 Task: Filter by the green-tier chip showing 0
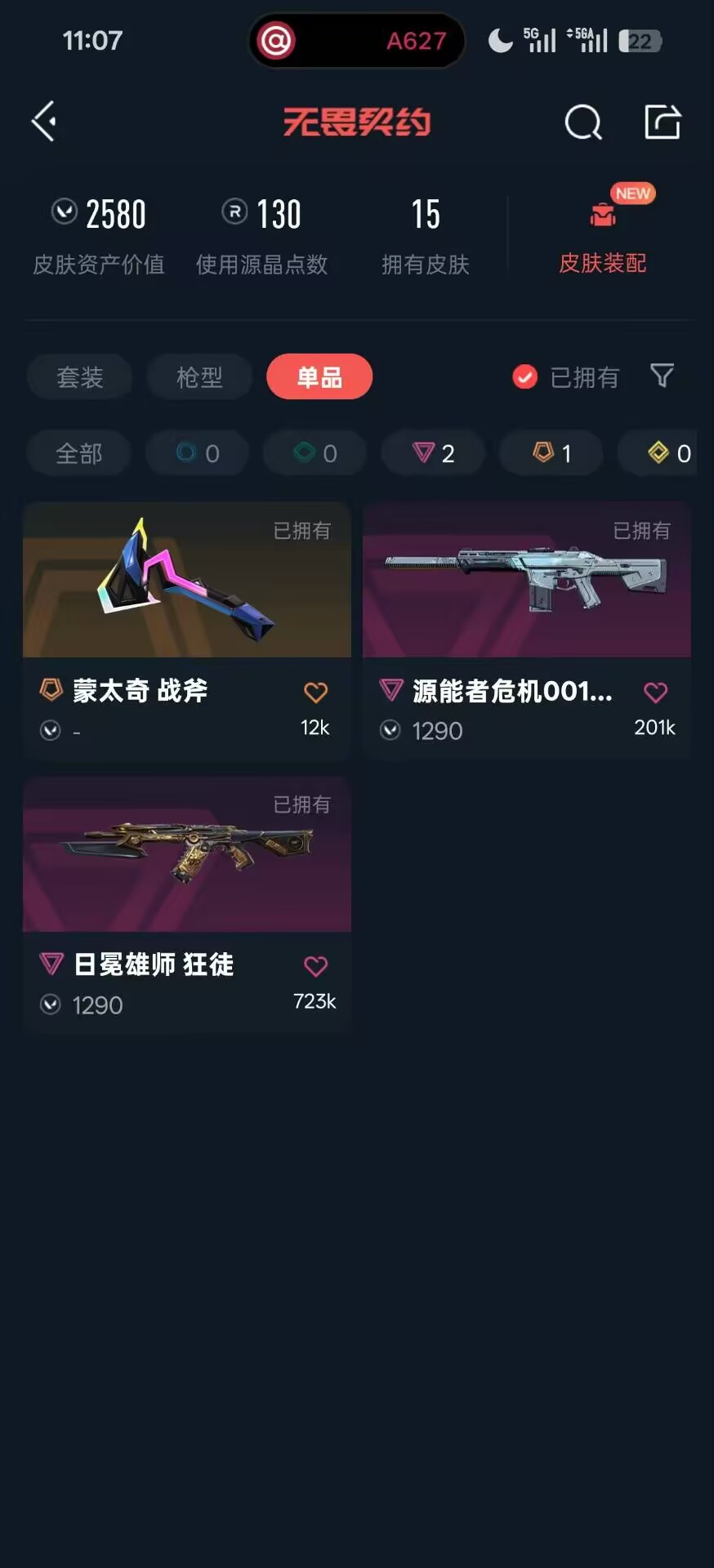click(x=315, y=453)
